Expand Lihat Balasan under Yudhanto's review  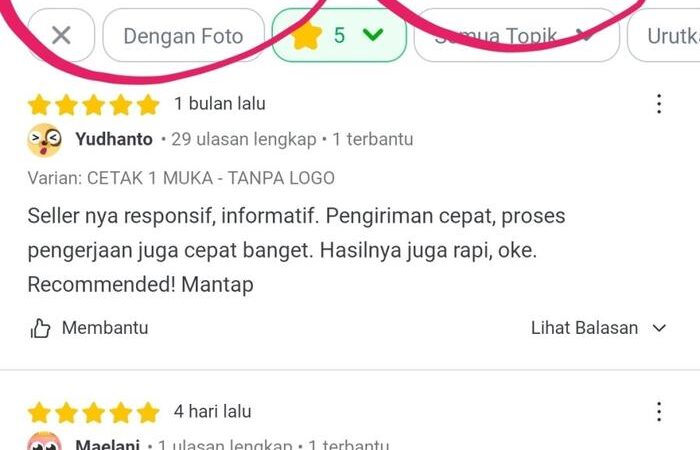click(598, 328)
